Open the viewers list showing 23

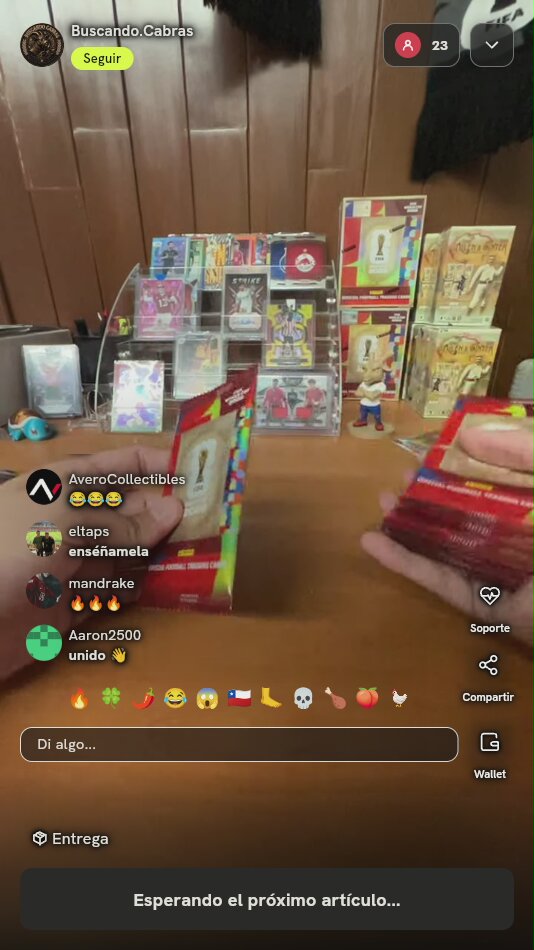coord(421,45)
